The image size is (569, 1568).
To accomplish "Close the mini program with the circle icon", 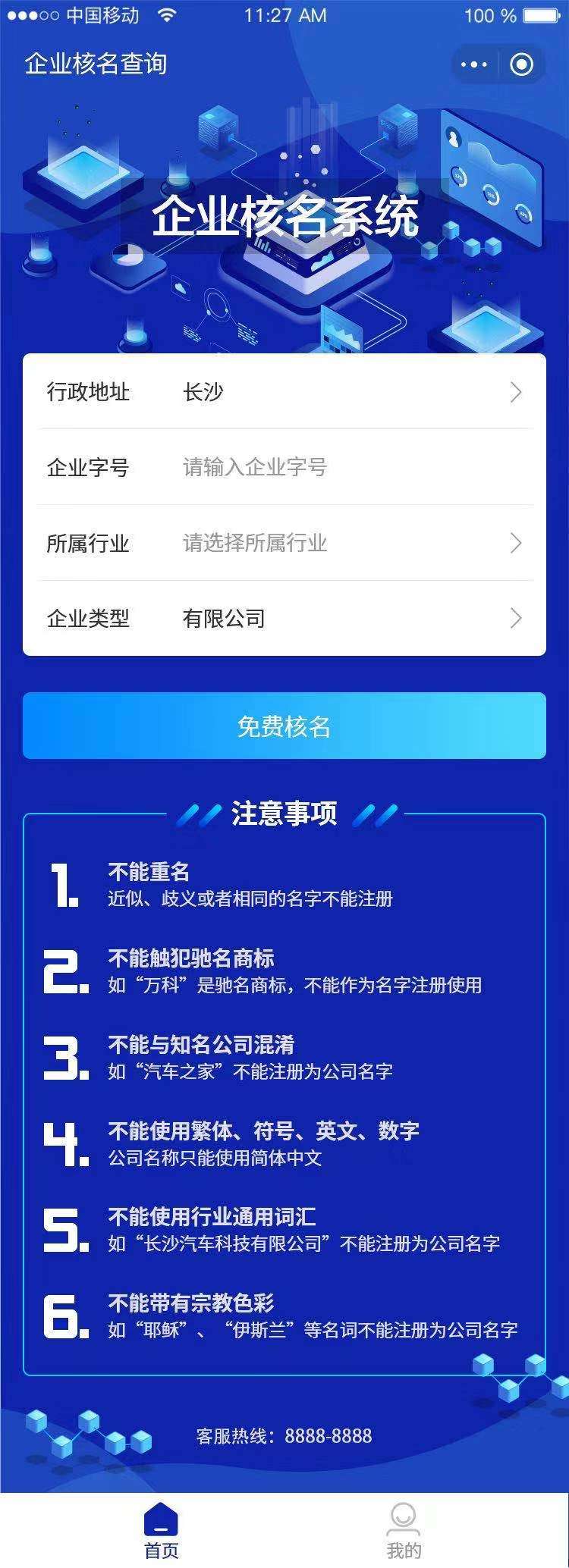I will (x=521, y=64).
